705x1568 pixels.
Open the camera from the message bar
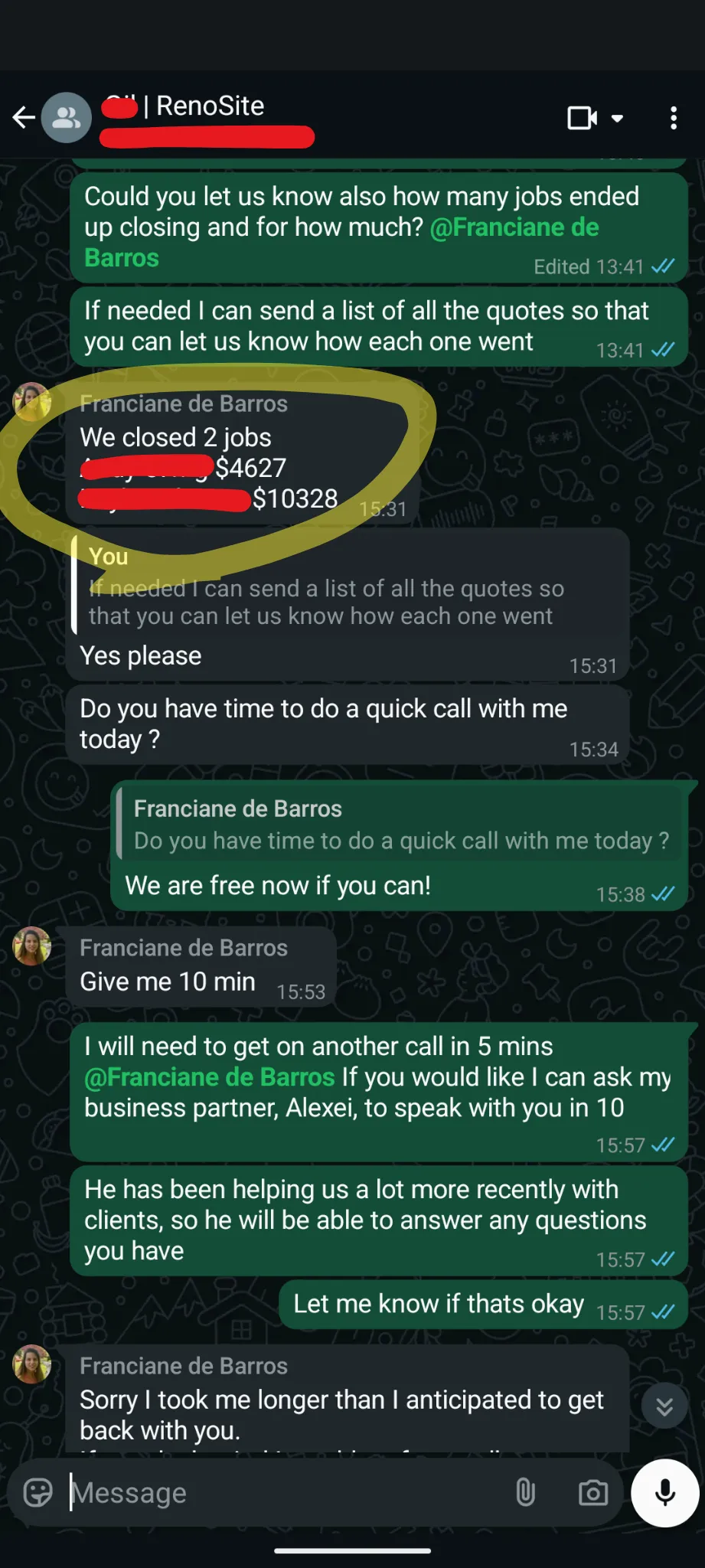click(593, 1492)
